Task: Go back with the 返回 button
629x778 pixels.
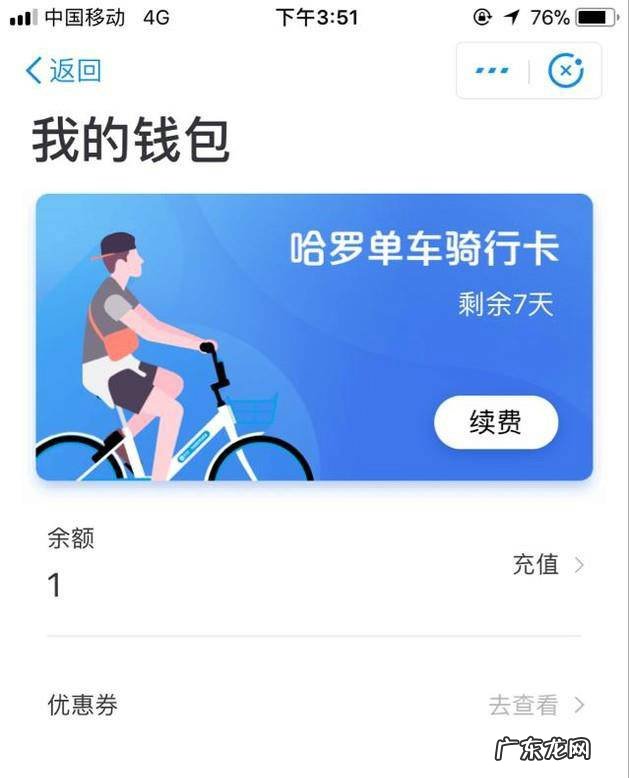Action: point(63,71)
